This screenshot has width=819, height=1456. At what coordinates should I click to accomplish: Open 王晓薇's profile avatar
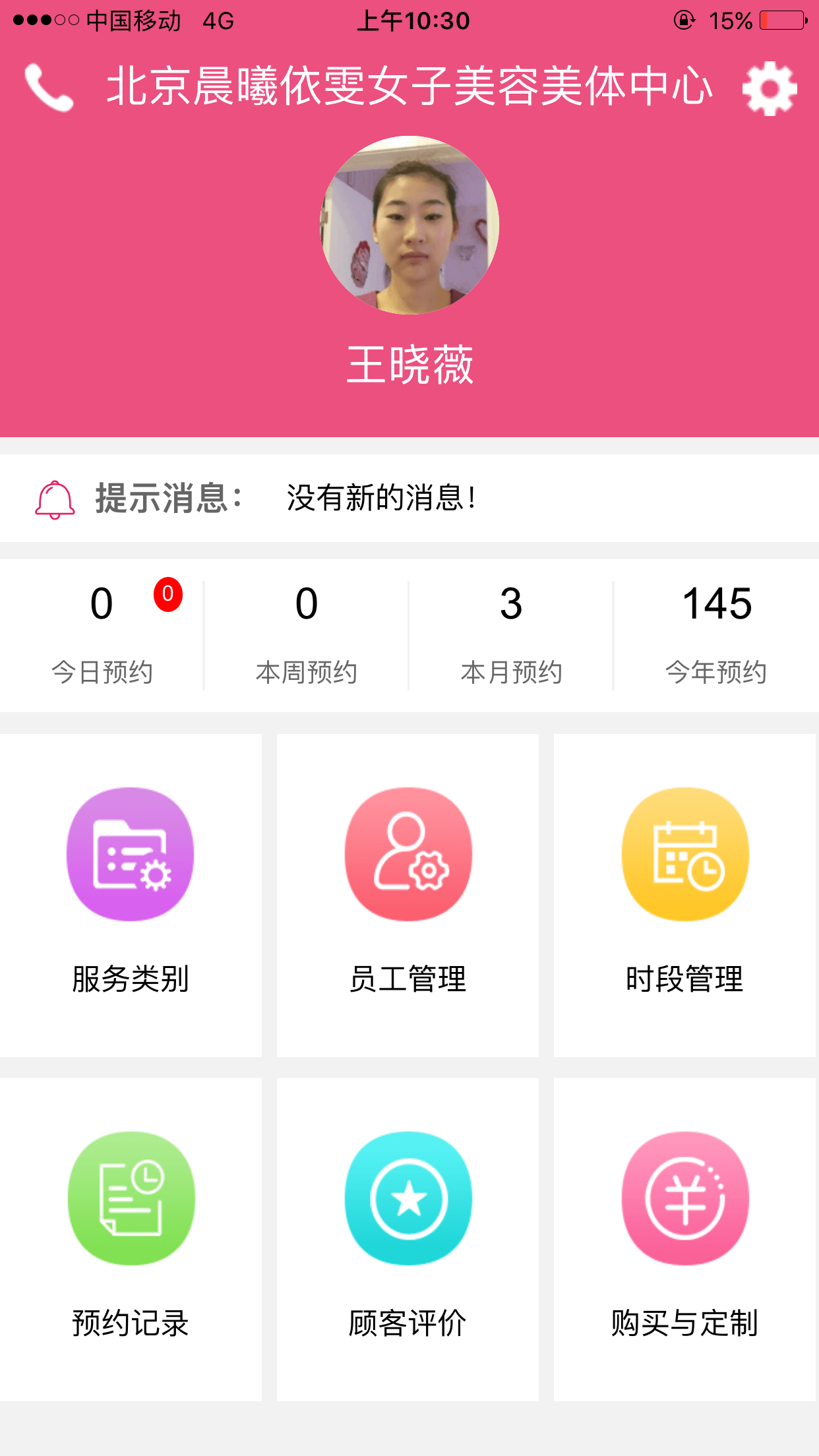[x=409, y=226]
